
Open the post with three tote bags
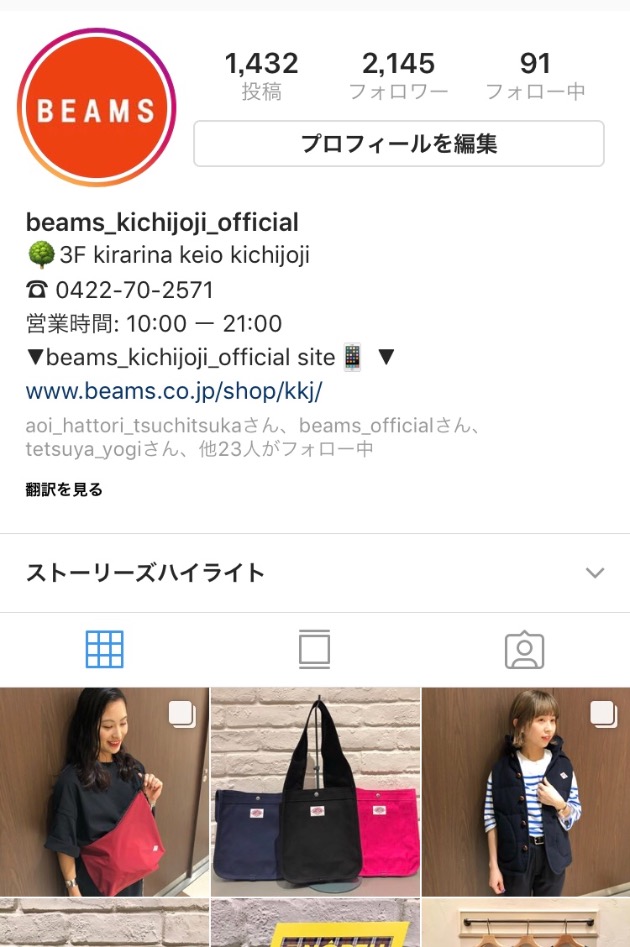[x=315, y=791]
